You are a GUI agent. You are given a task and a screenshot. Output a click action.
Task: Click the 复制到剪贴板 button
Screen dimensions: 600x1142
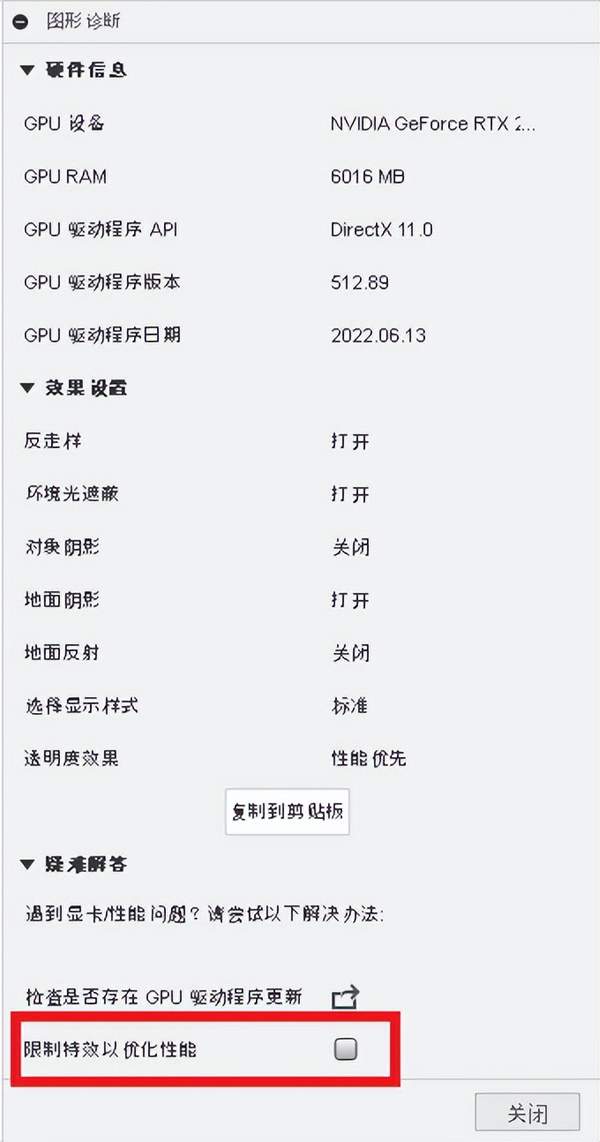pyautogui.click(x=287, y=811)
